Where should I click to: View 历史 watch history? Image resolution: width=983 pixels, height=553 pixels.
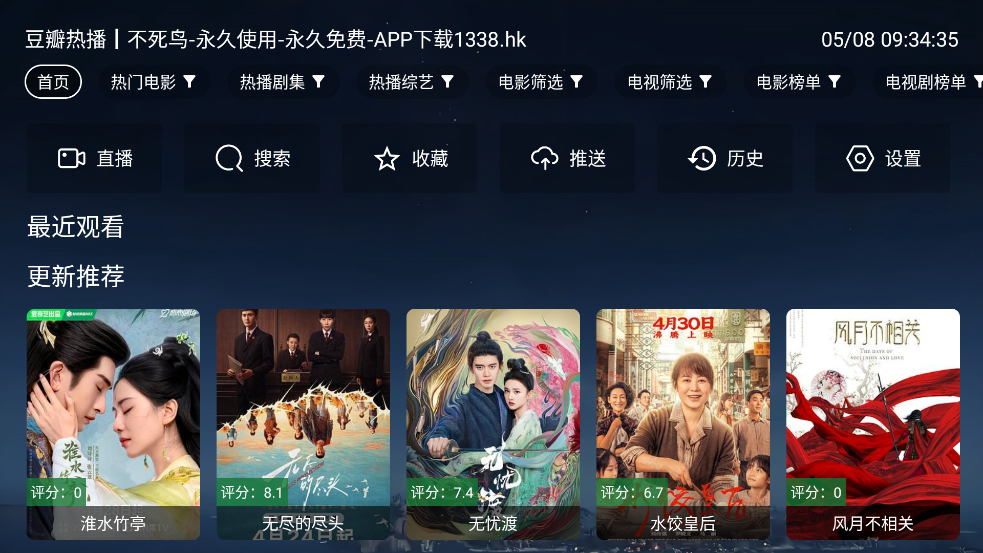pyautogui.click(x=725, y=158)
